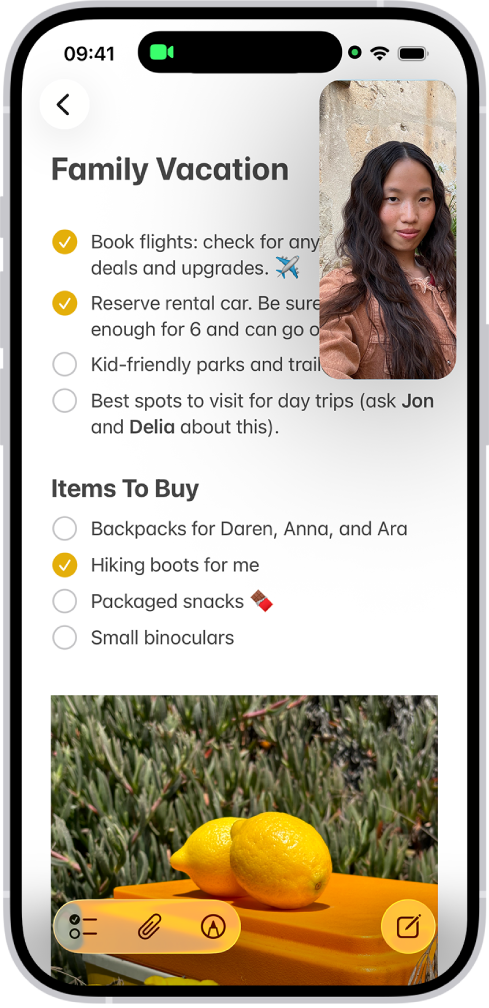
Task: Uncheck Hiking boots for me
Action: click(65, 565)
